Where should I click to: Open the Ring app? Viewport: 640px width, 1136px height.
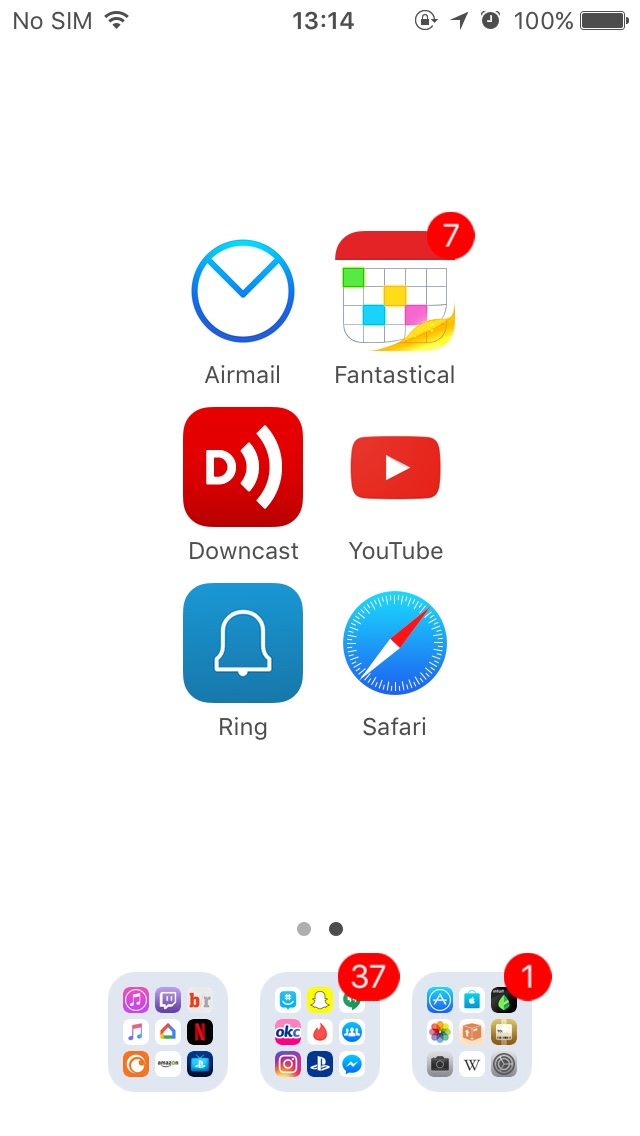[x=243, y=643]
